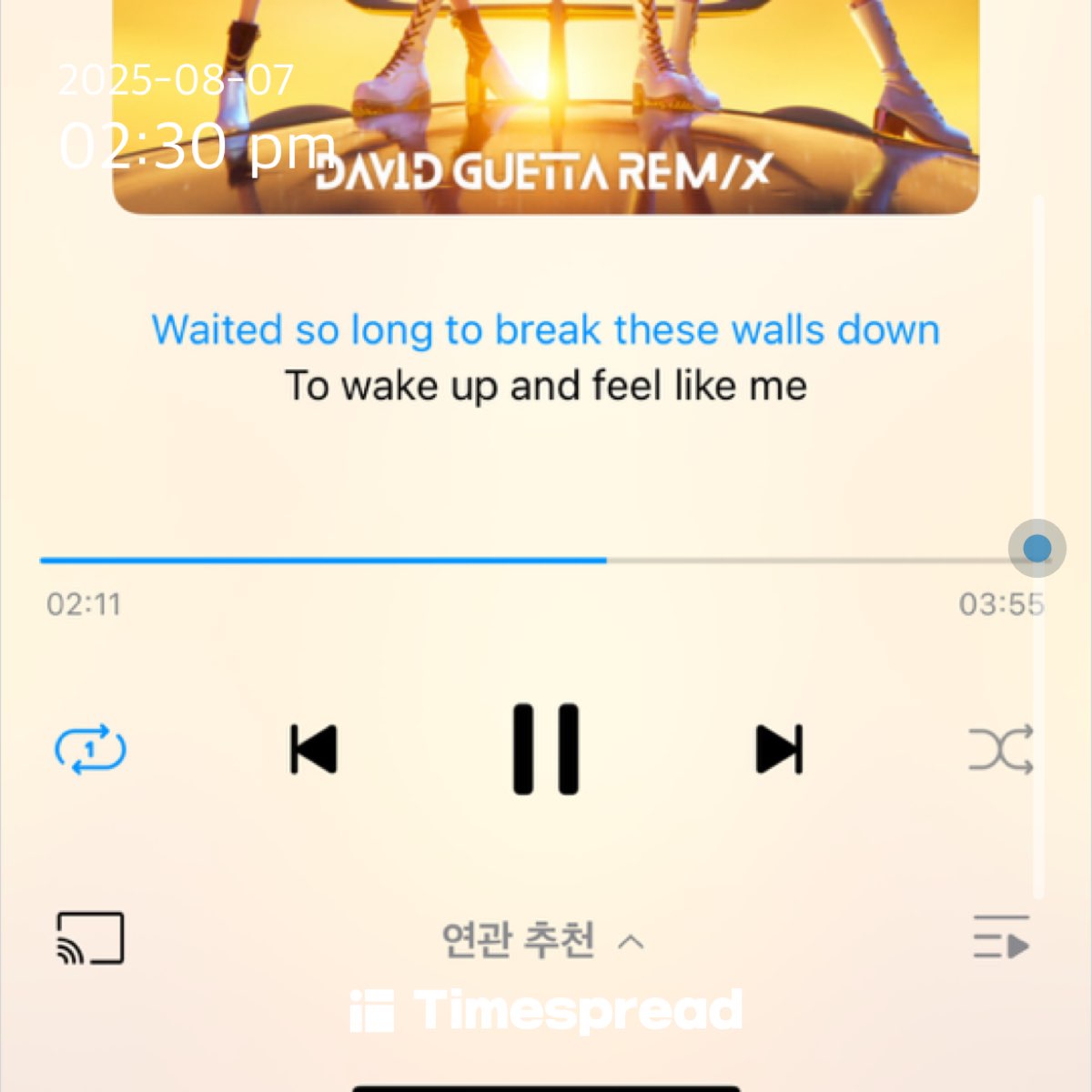Expand the 연관 추천 panel
This screenshot has width=1092, height=1092.
[x=543, y=940]
